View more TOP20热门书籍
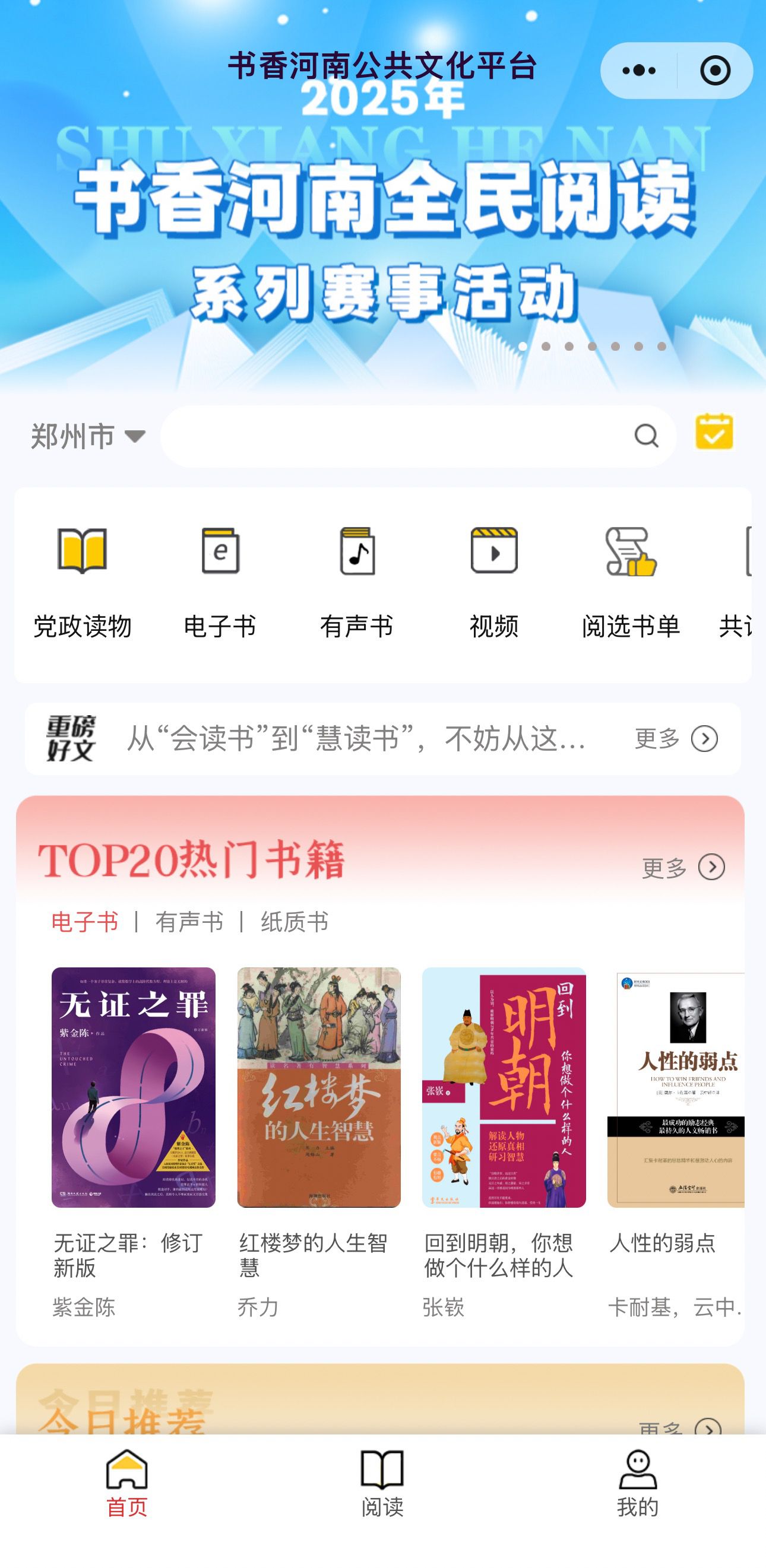766x1568 pixels. pos(683,866)
